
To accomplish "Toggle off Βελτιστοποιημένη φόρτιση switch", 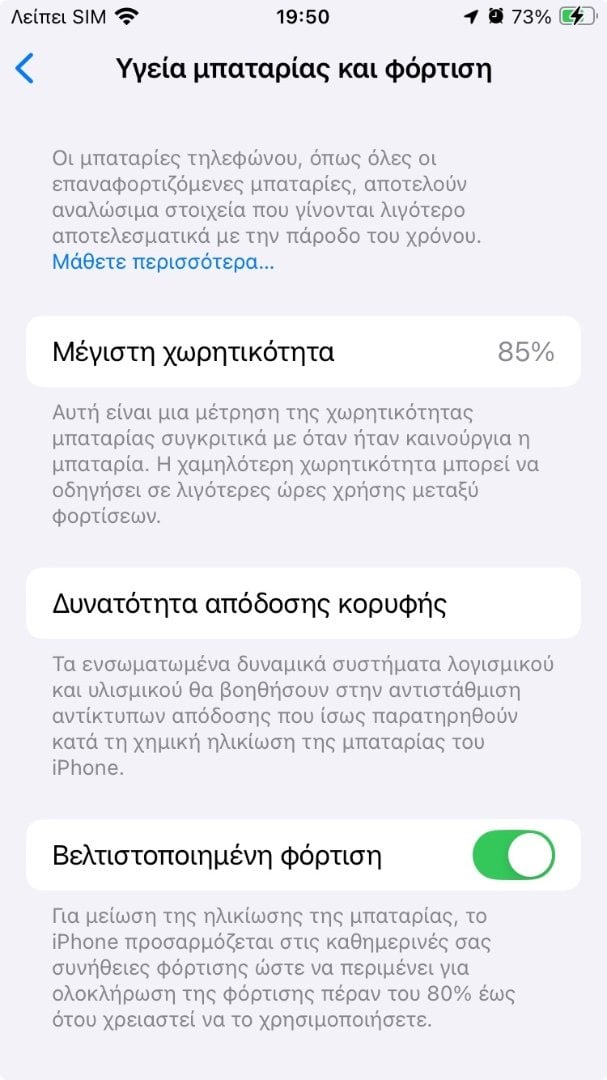I will pyautogui.click(x=514, y=855).
